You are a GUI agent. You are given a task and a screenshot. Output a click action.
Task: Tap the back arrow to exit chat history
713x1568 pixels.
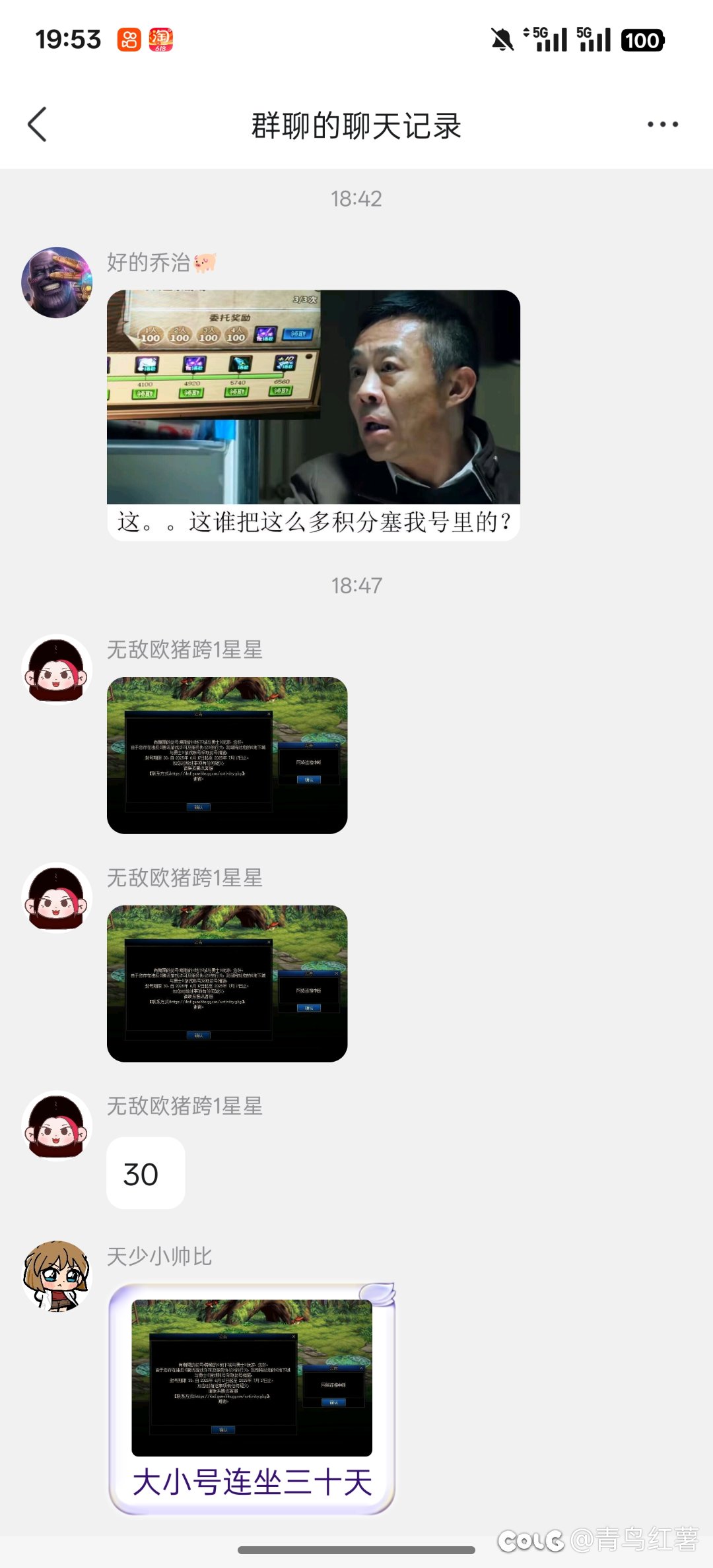point(38,124)
